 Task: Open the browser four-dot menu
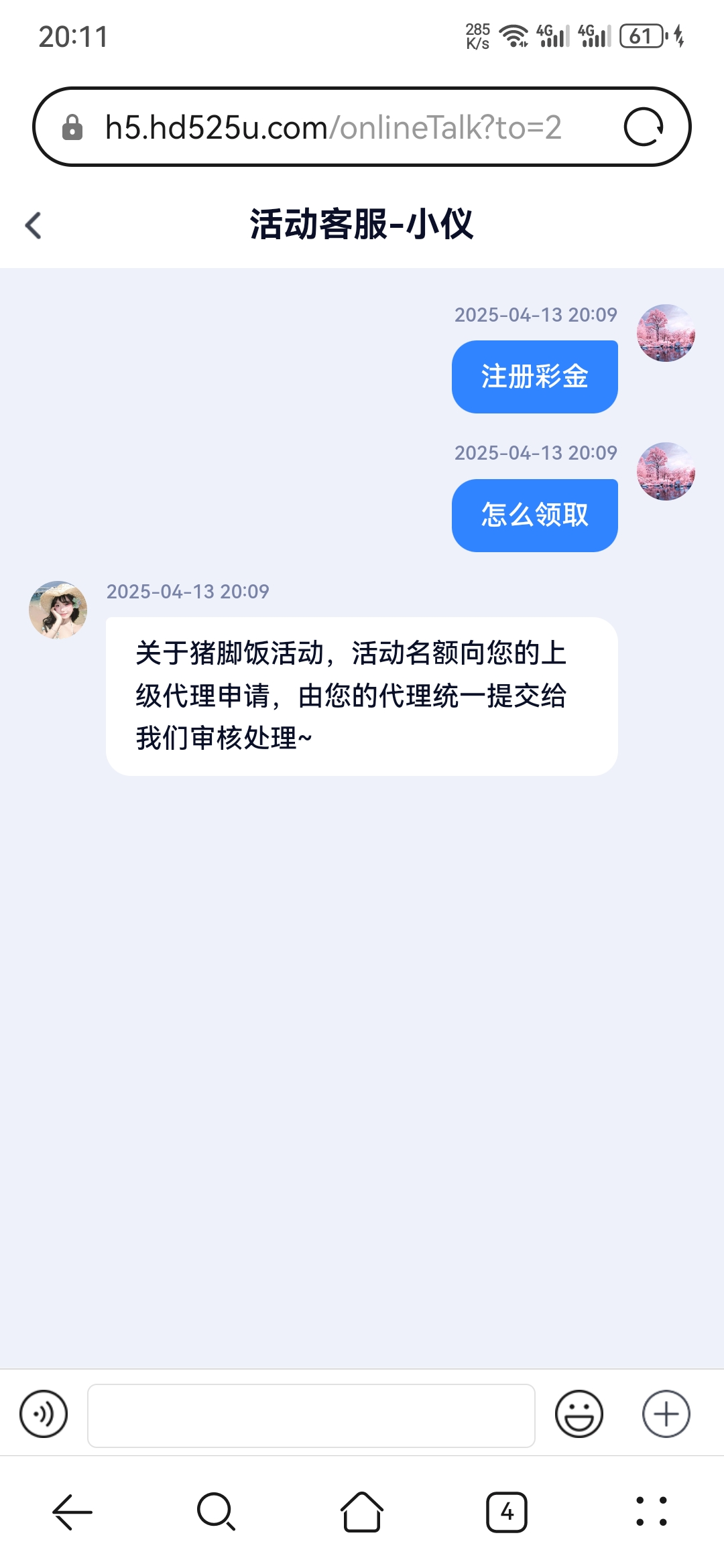click(651, 1512)
